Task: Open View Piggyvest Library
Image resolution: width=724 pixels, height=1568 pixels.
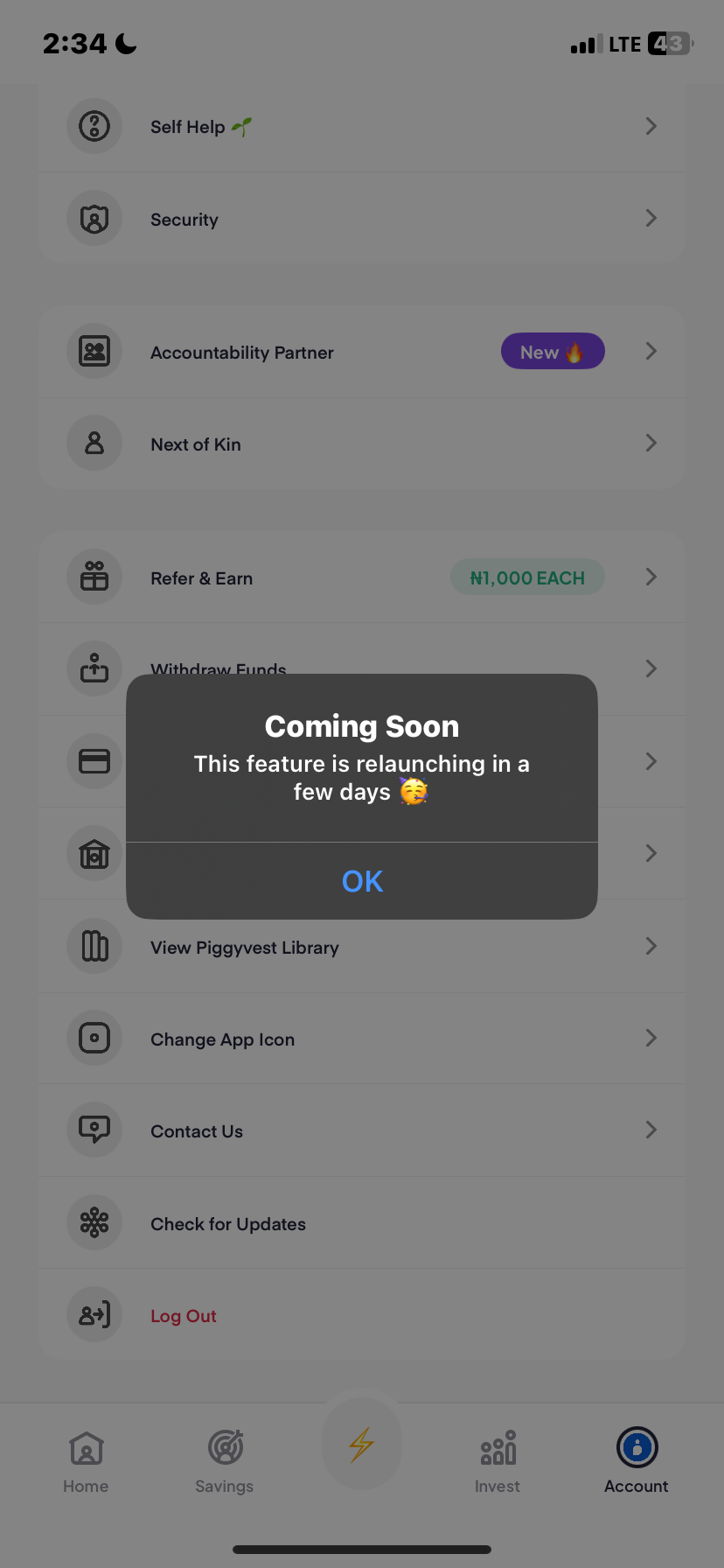Action: (362, 948)
